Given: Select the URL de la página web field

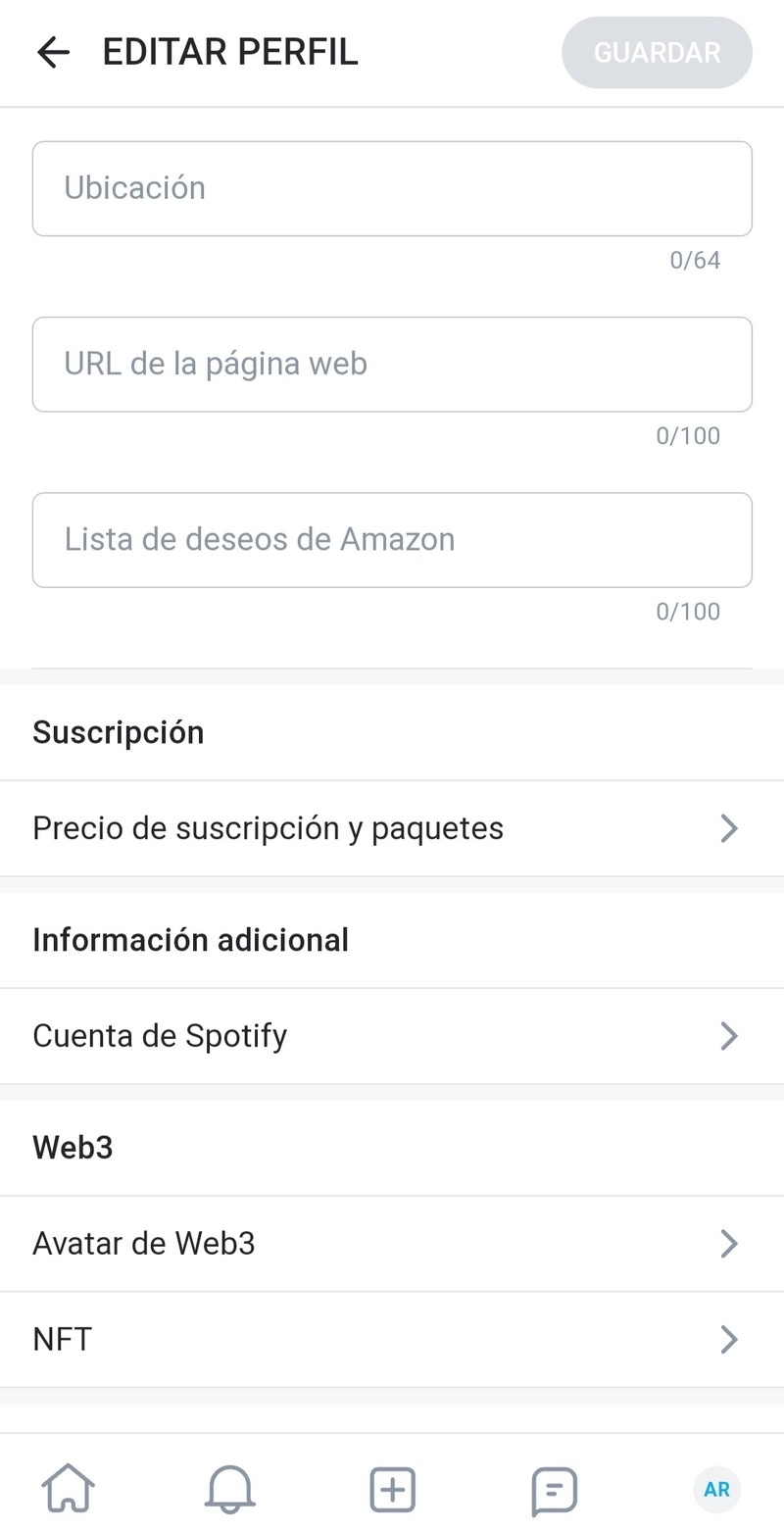Looking at the screenshot, I should tap(392, 364).
